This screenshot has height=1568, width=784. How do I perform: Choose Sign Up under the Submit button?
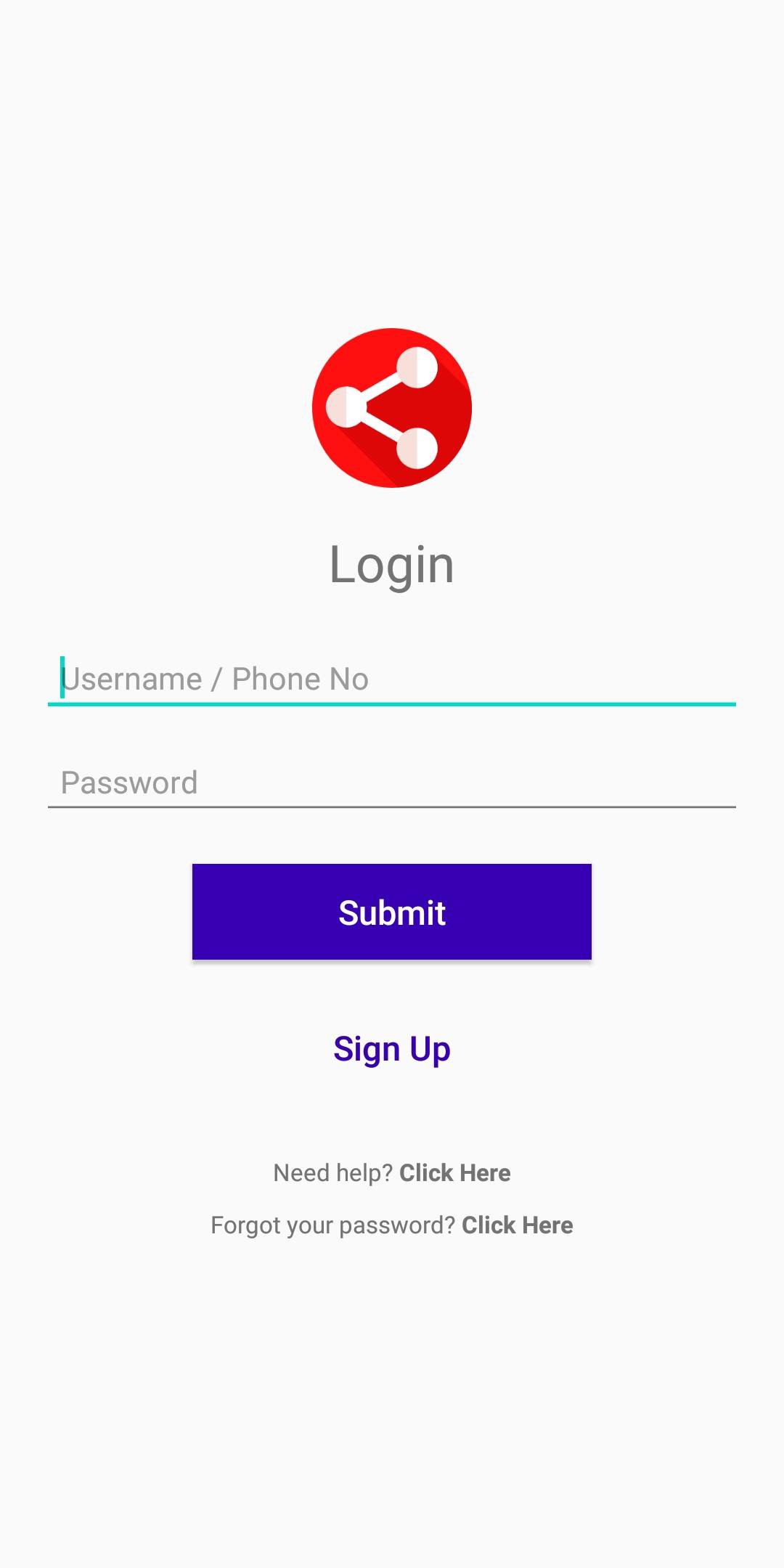pyautogui.click(x=392, y=1048)
